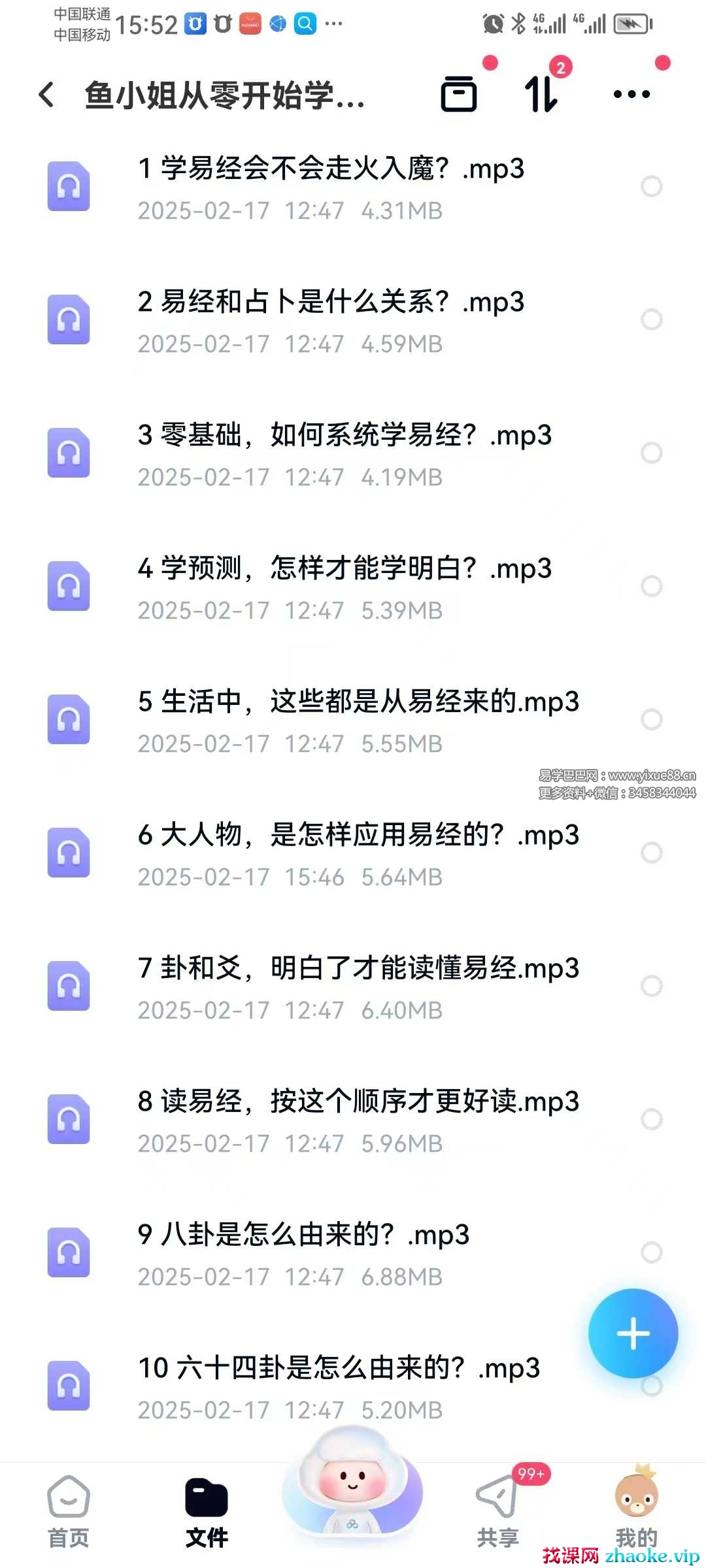Viewport: 706px width, 1568px height.
Task: Open 7 卦和爻，明白了才能读懂易经.mp3
Action: point(358,987)
